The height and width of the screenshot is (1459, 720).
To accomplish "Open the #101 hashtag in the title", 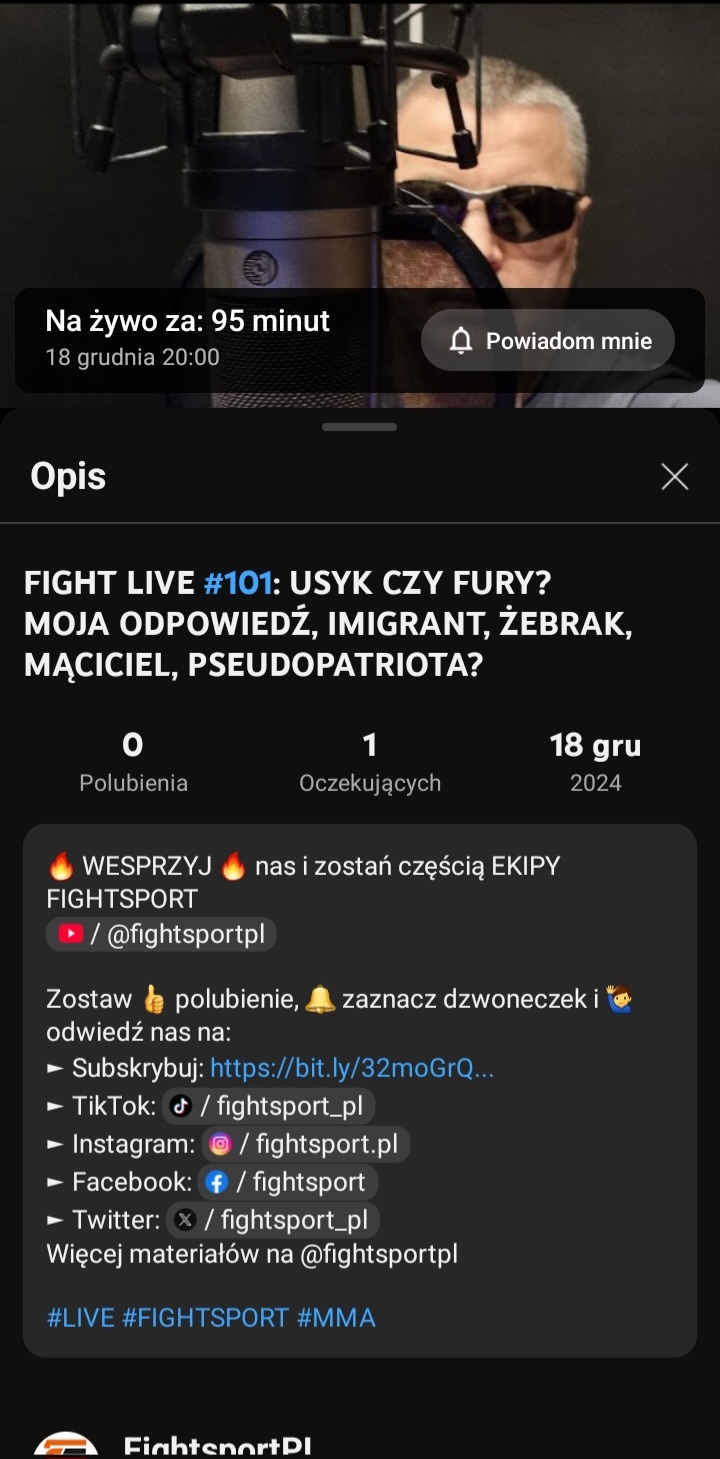I will (237, 582).
